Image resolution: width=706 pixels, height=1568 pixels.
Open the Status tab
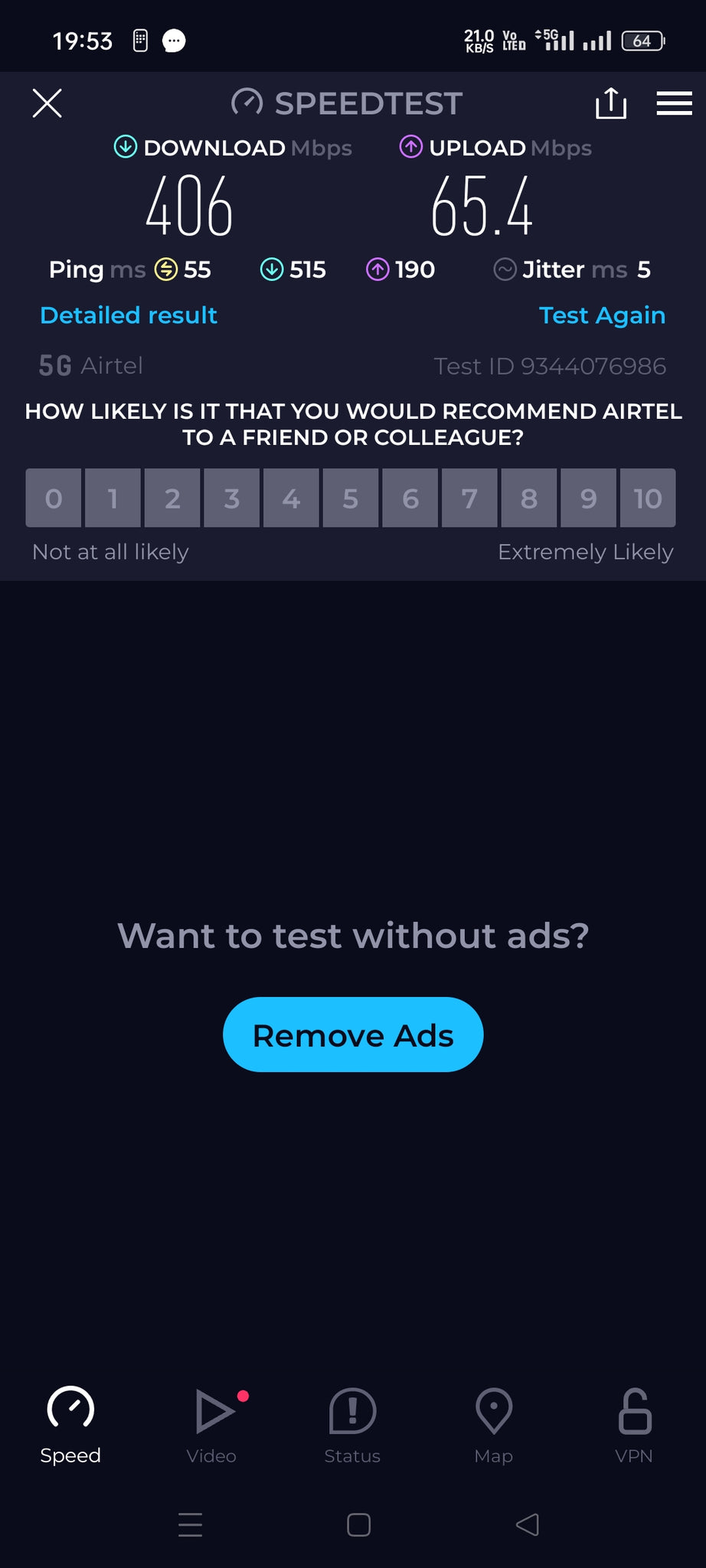pos(352,1426)
